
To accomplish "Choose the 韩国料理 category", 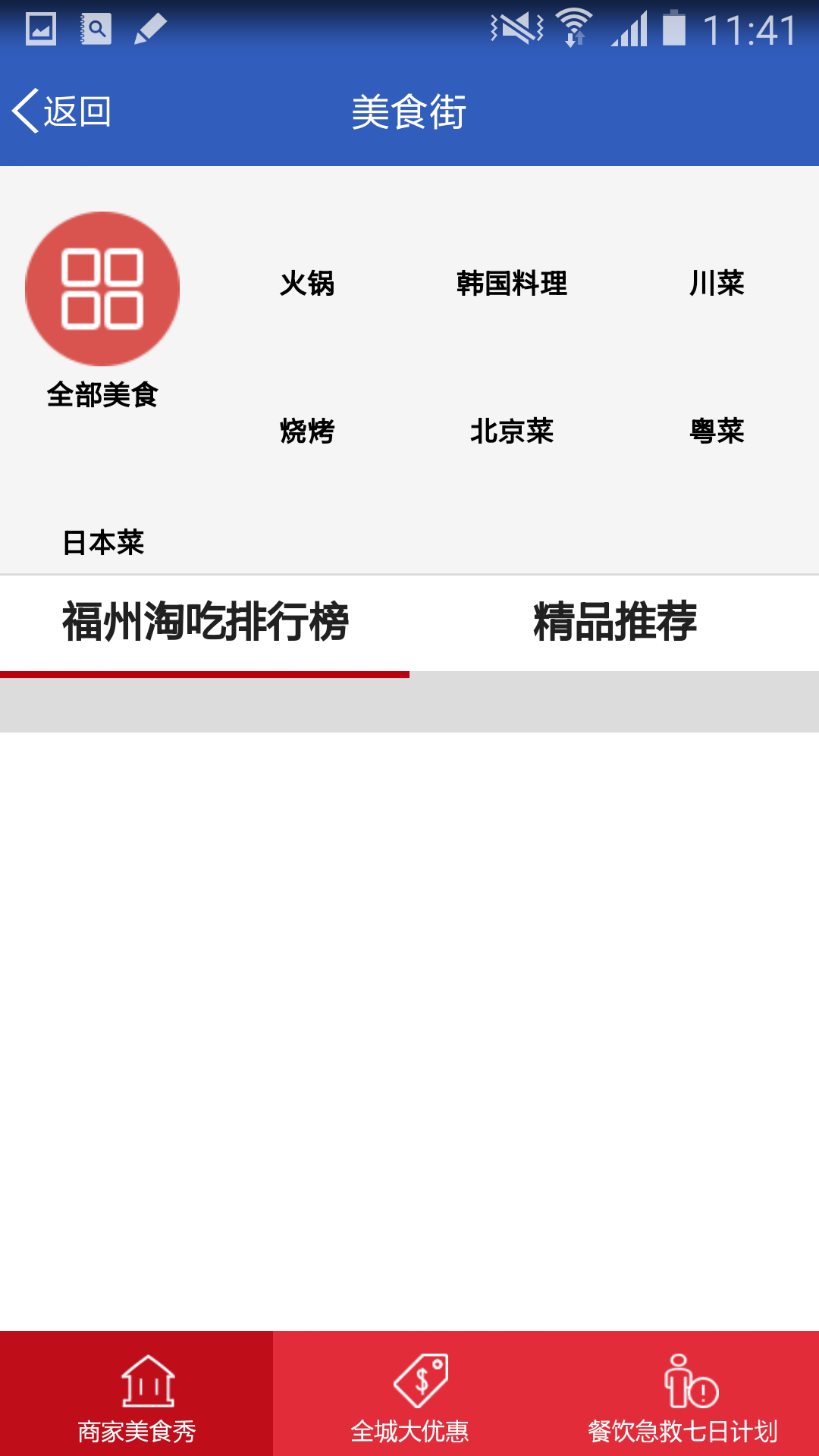I will [x=512, y=284].
